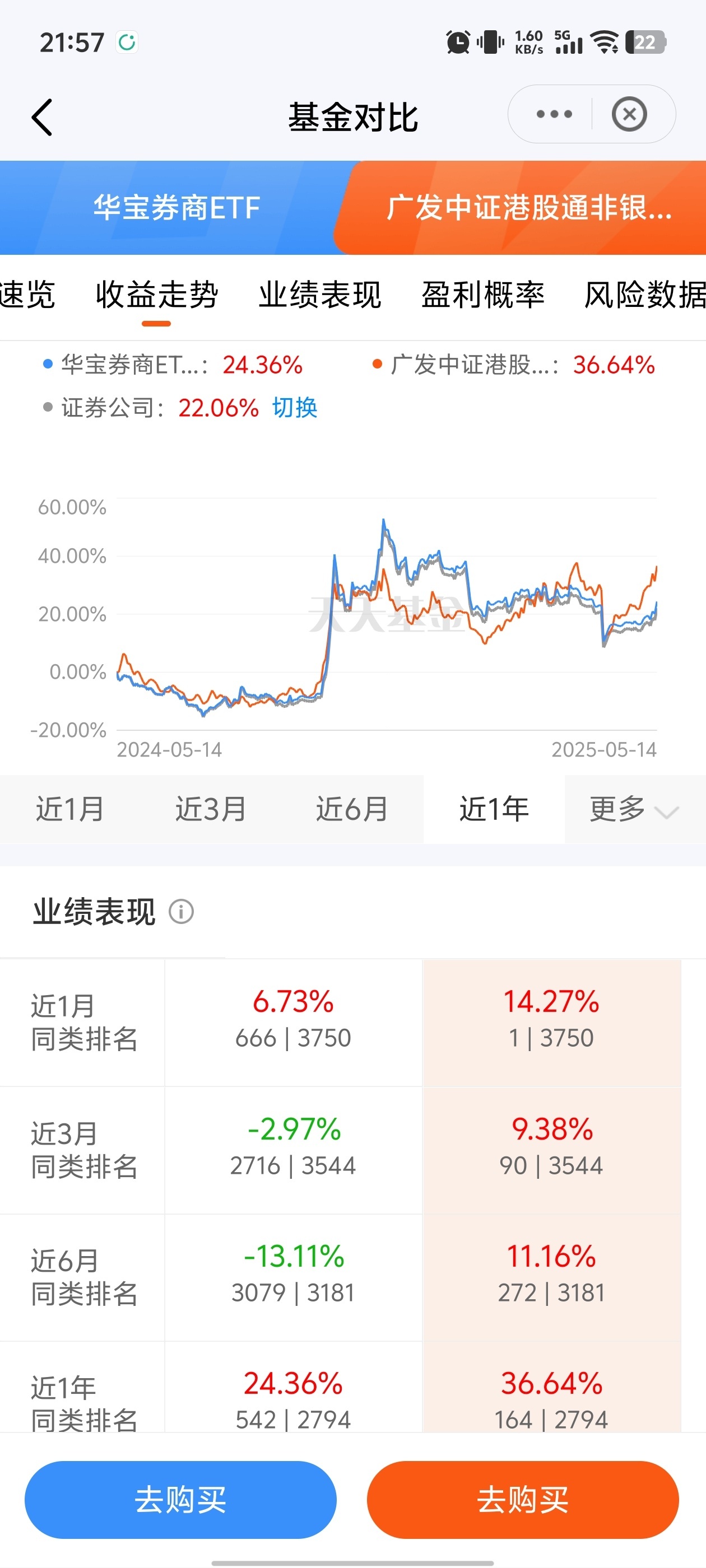Tap the orange 去购买 button

(x=523, y=1500)
